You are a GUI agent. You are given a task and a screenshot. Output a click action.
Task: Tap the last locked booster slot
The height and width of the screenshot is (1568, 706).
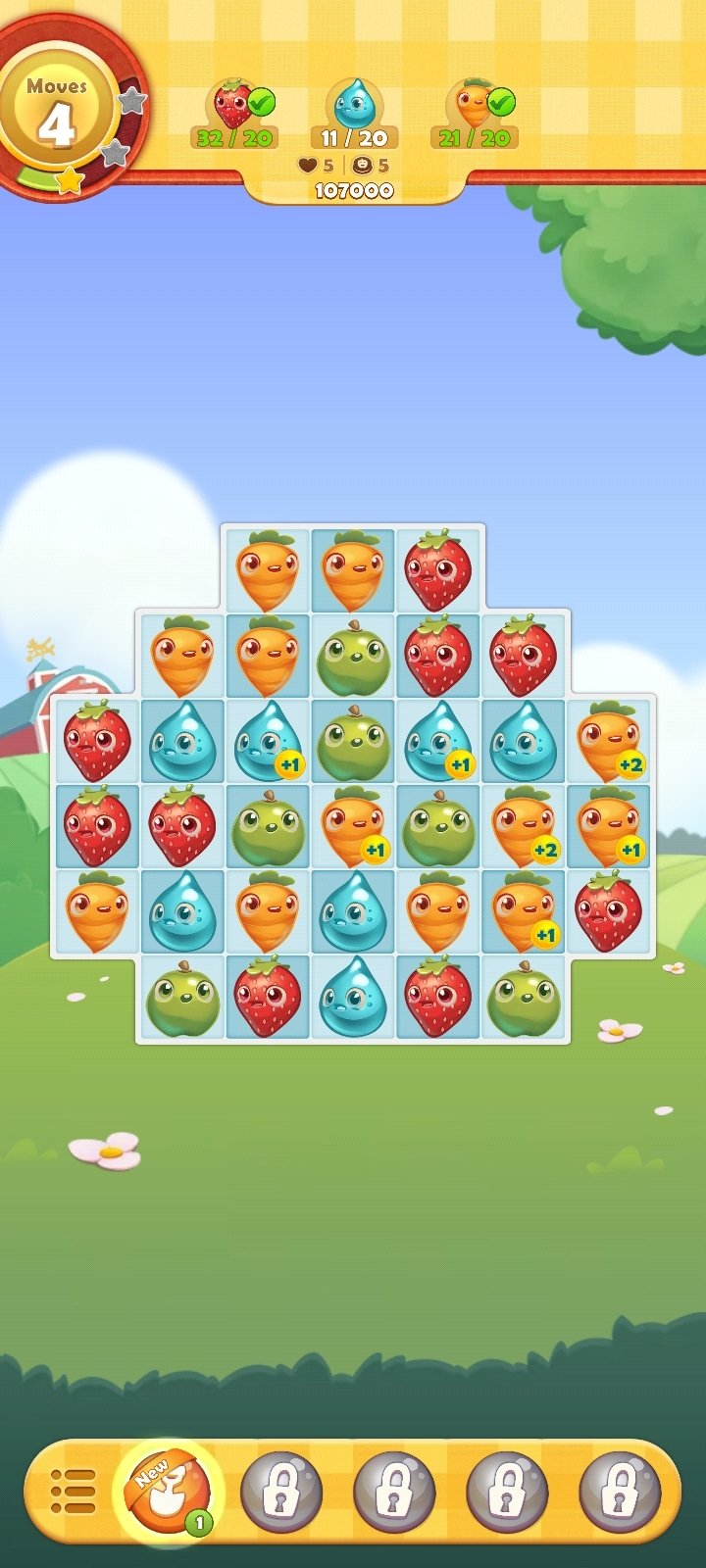(x=619, y=1492)
